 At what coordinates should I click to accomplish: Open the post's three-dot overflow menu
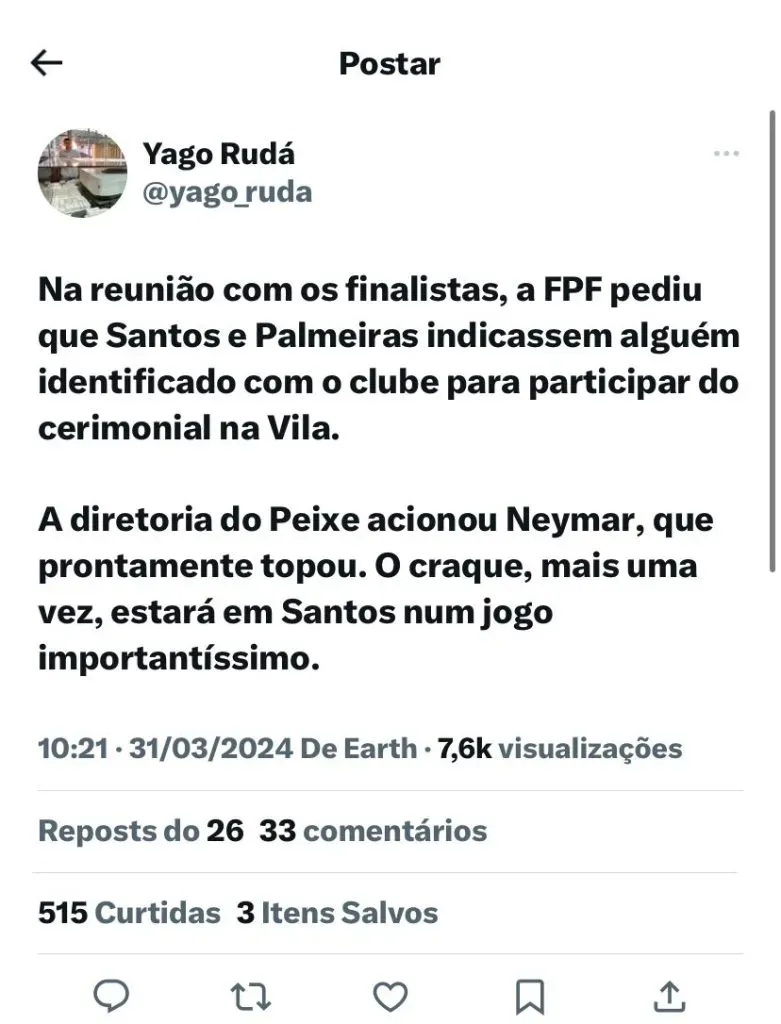pos(726,154)
